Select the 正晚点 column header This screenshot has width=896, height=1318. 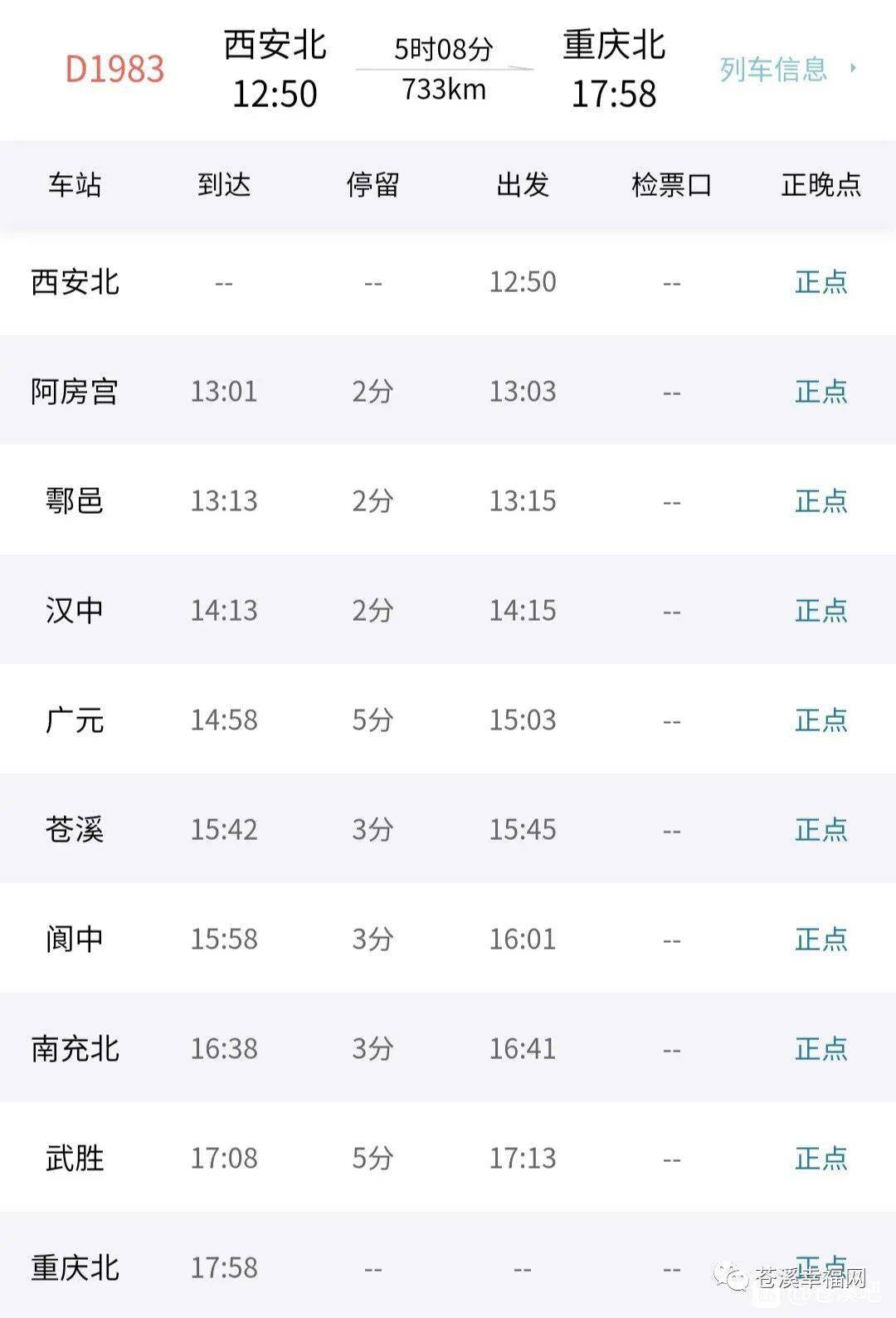click(x=819, y=184)
